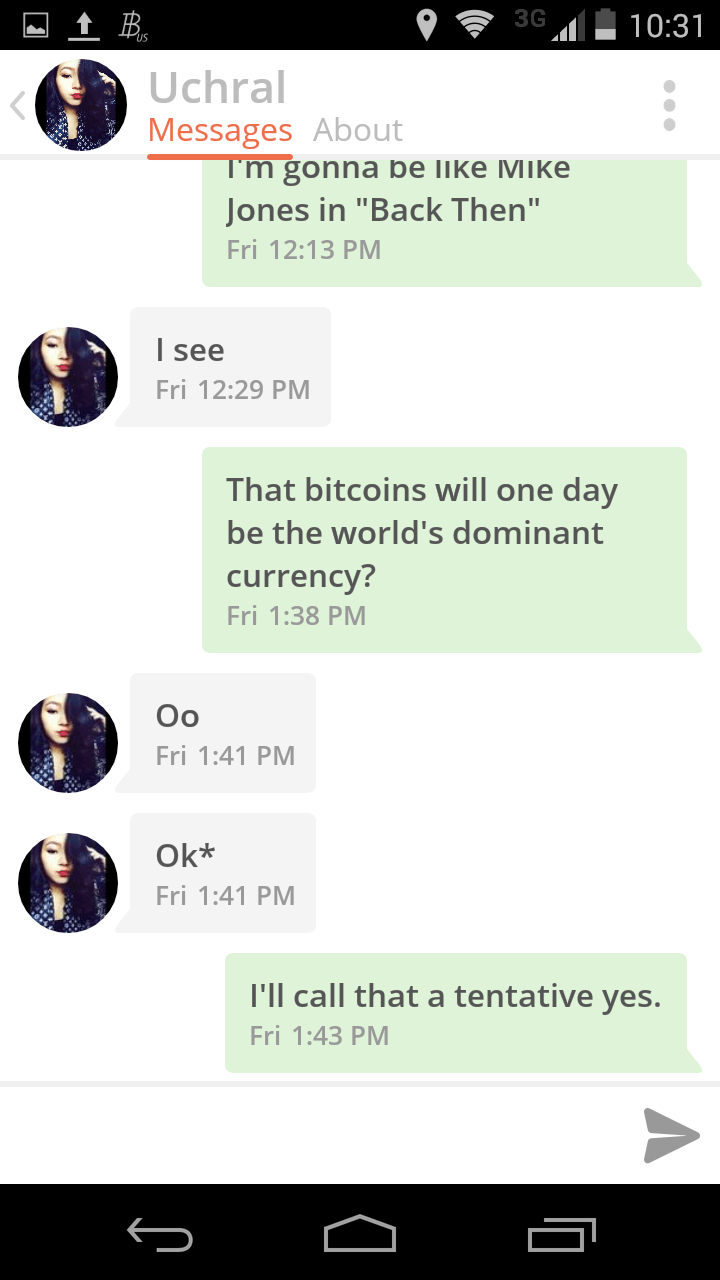Select the Messages tab
The height and width of the screenshot is (1280, 720).
point(220,130)
